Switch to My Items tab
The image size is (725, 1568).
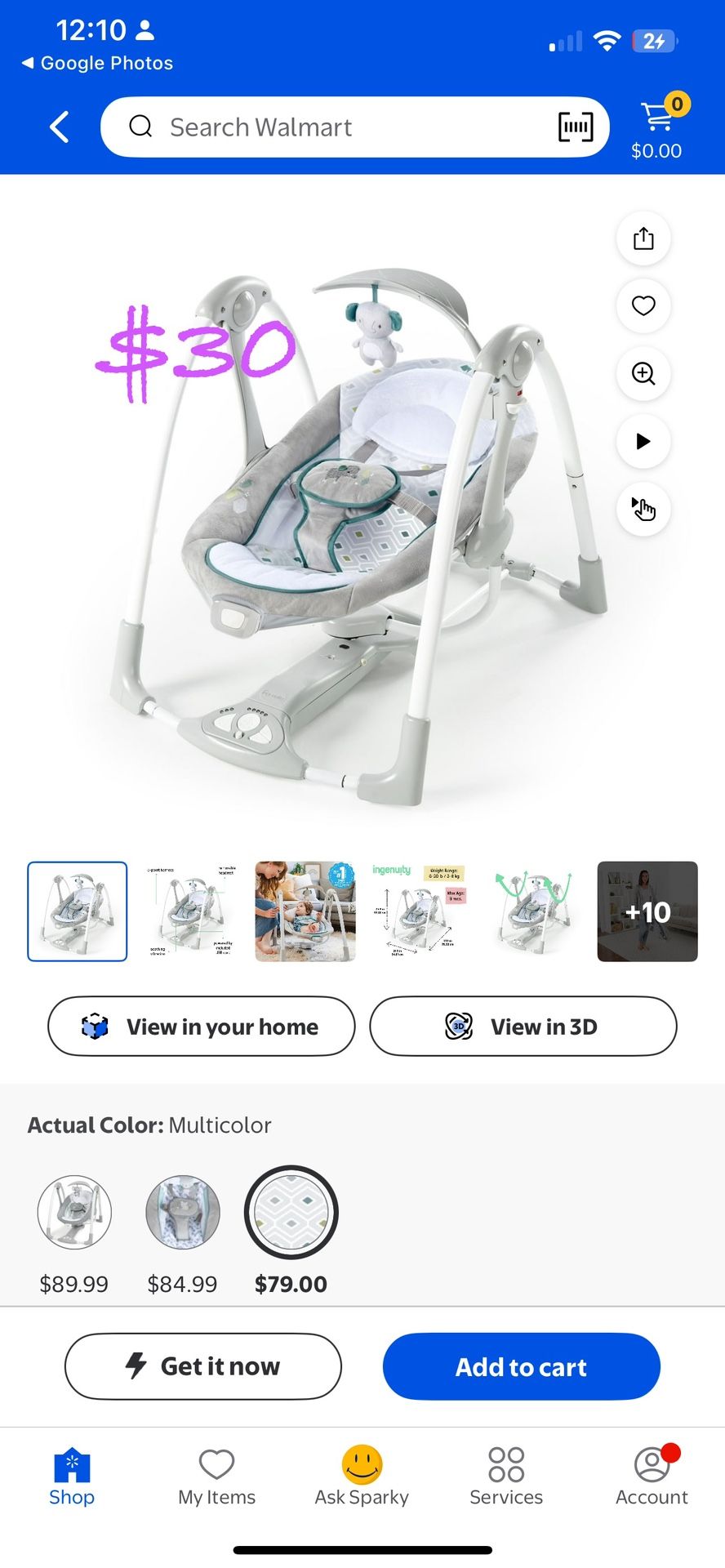click(x=216, y=1477)
